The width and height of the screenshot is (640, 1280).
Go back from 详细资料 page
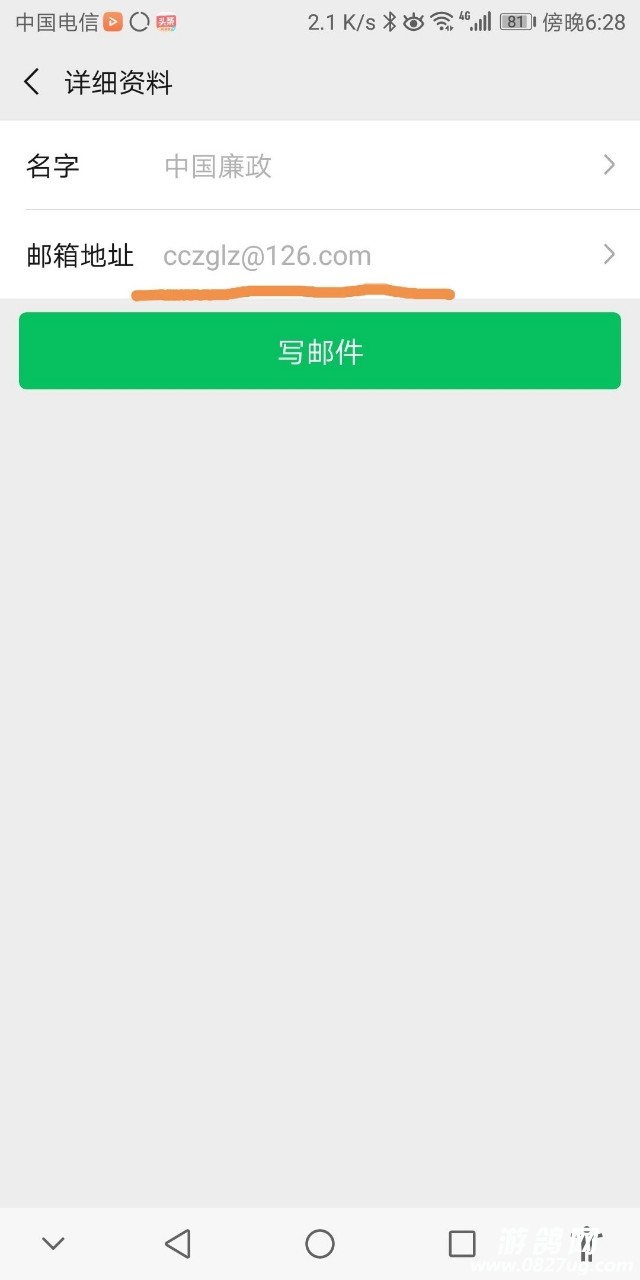click(32, 82)
